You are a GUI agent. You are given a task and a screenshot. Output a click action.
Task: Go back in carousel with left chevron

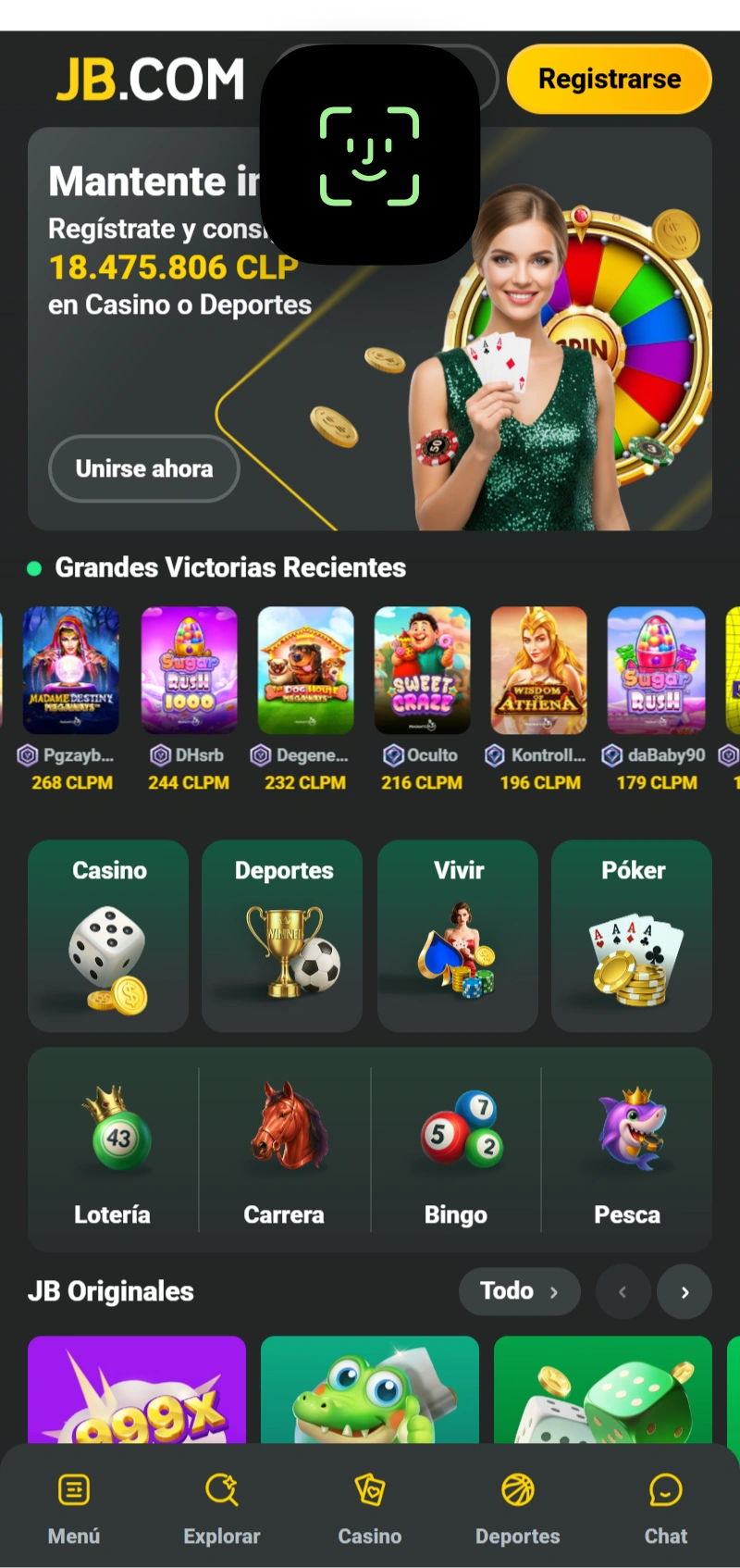623,1291
